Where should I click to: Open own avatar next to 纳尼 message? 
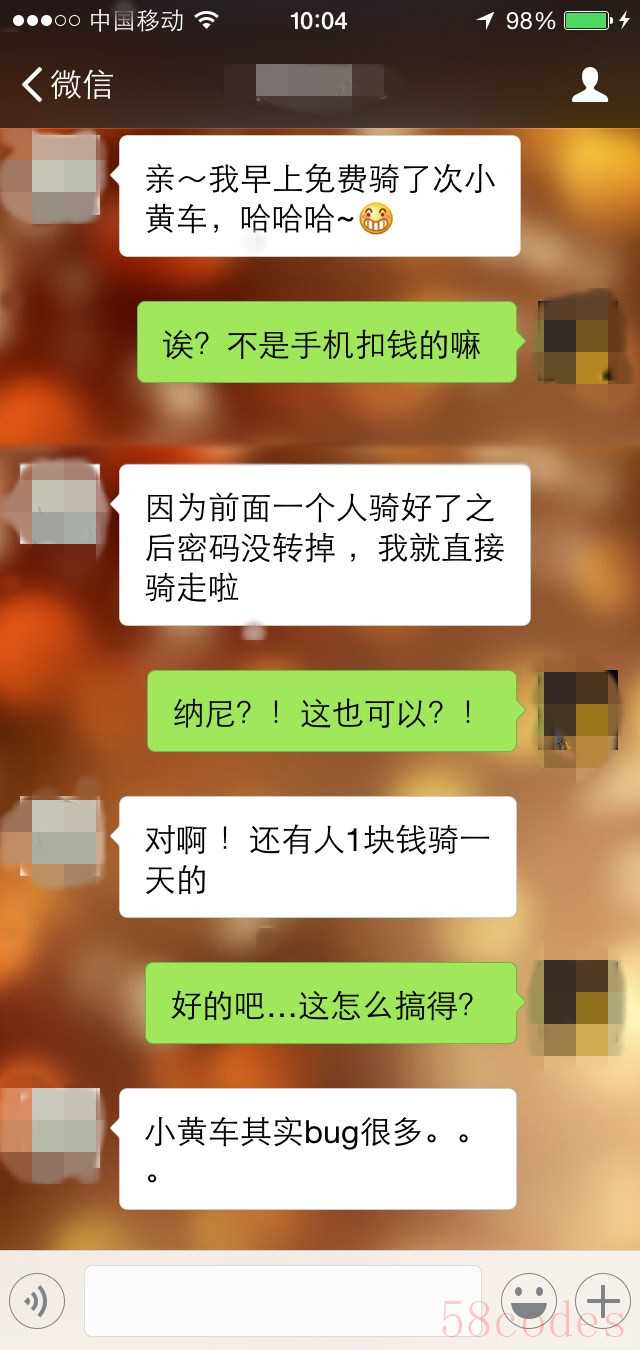click(x=578, y=712)
